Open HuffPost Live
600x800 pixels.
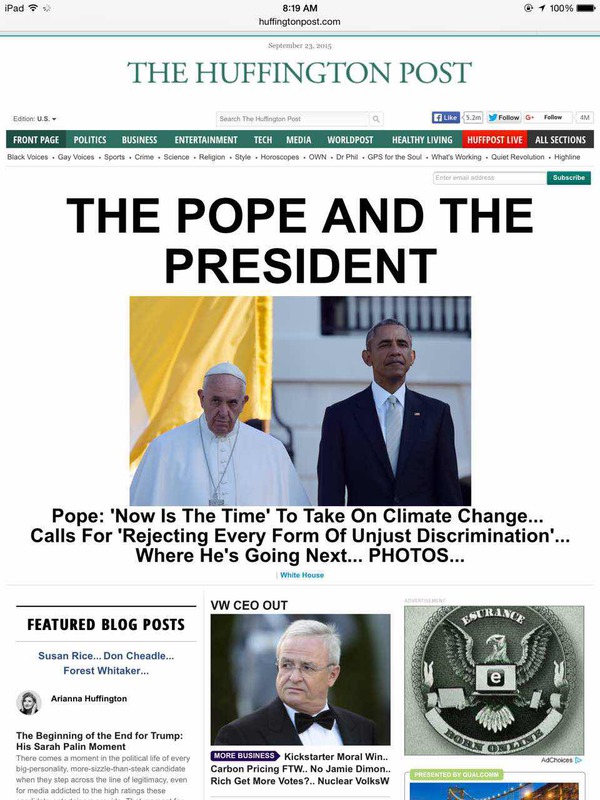tap(495, 140)
